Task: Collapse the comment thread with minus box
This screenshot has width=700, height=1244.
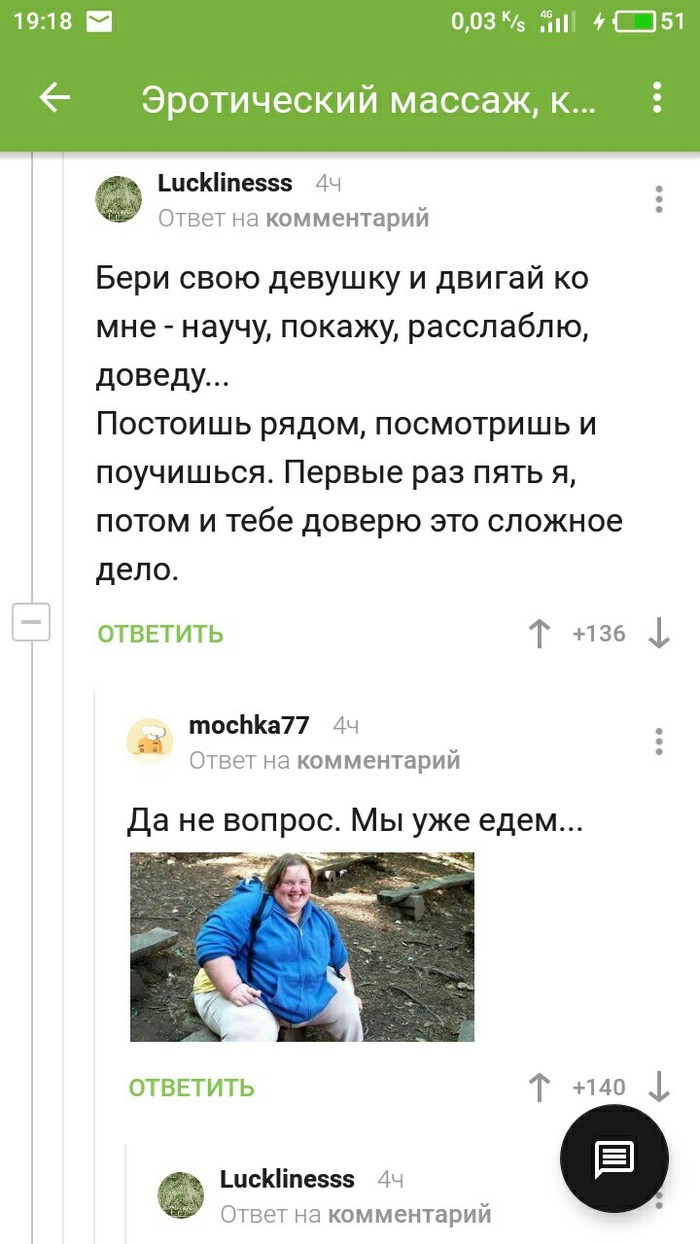Action: coord(30,622)
